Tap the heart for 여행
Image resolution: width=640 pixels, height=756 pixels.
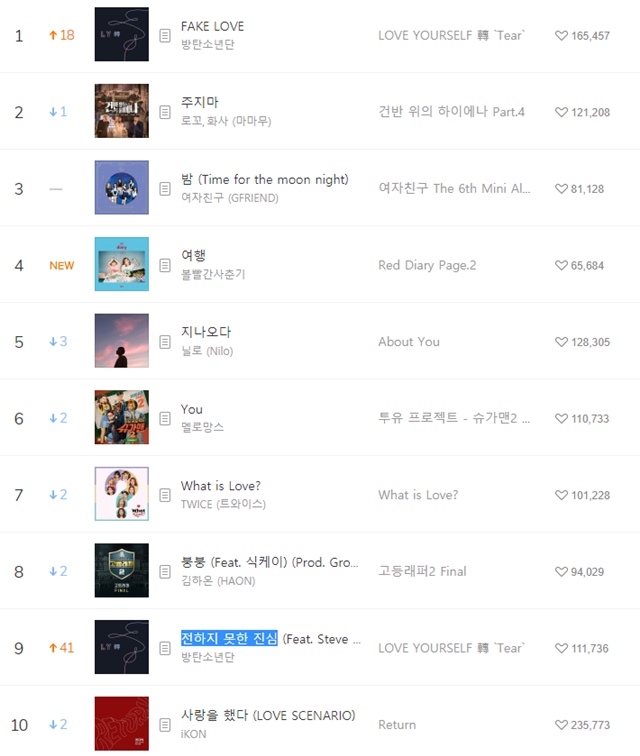click(x=561, y=265)
